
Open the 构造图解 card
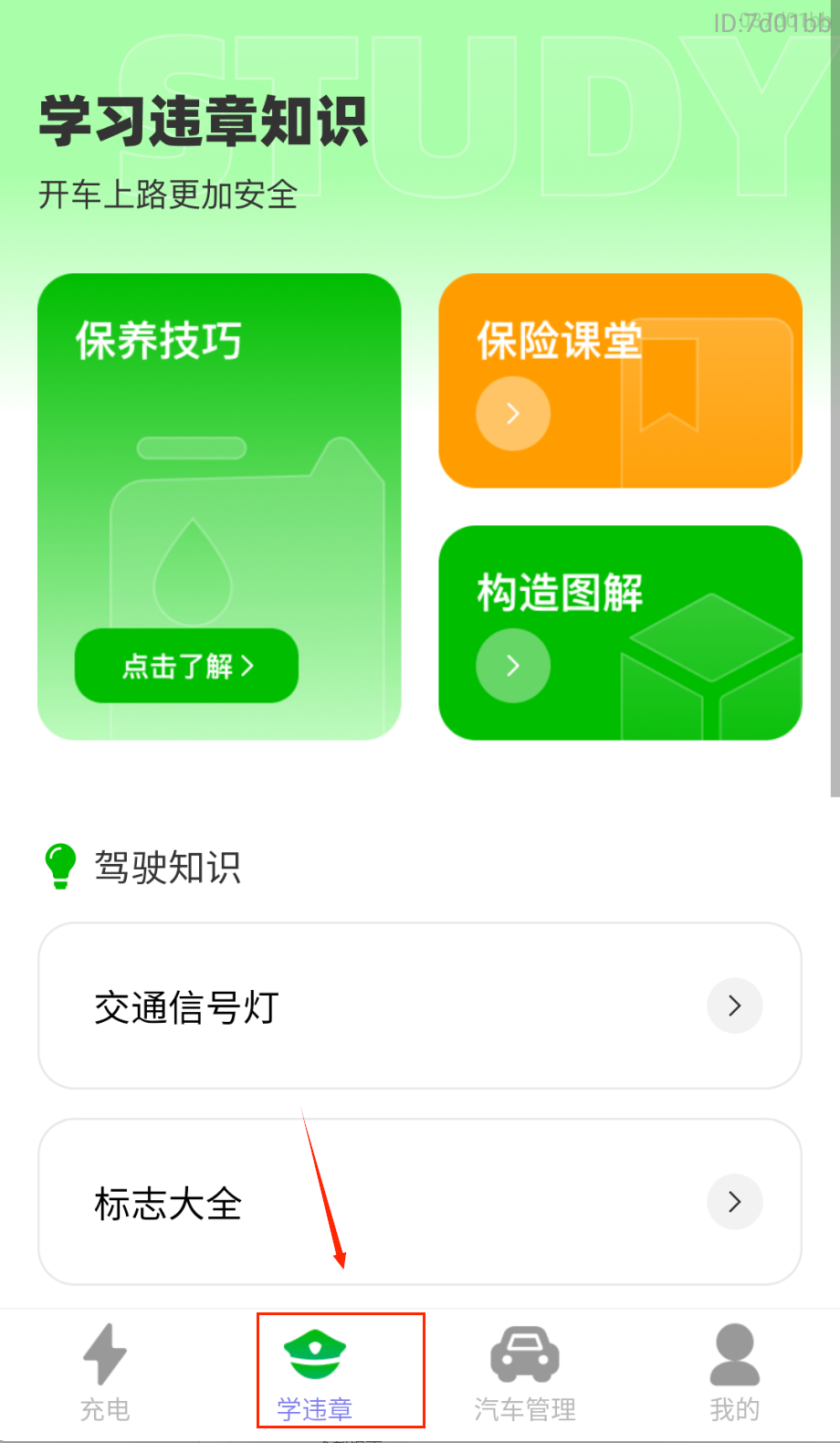pos(620,632)
